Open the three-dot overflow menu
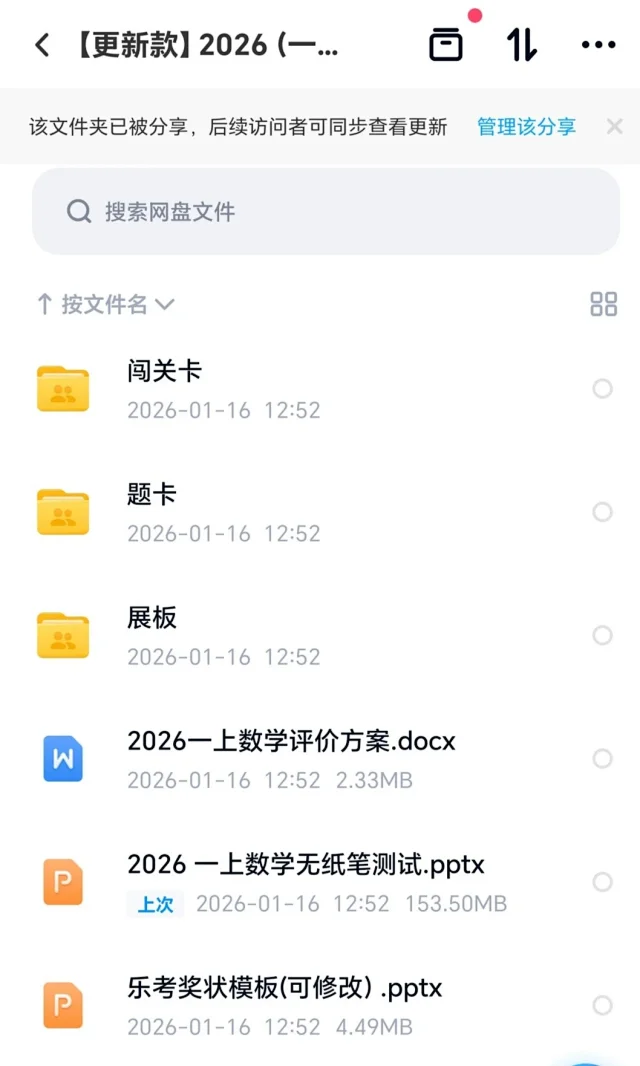 point(598,45)
